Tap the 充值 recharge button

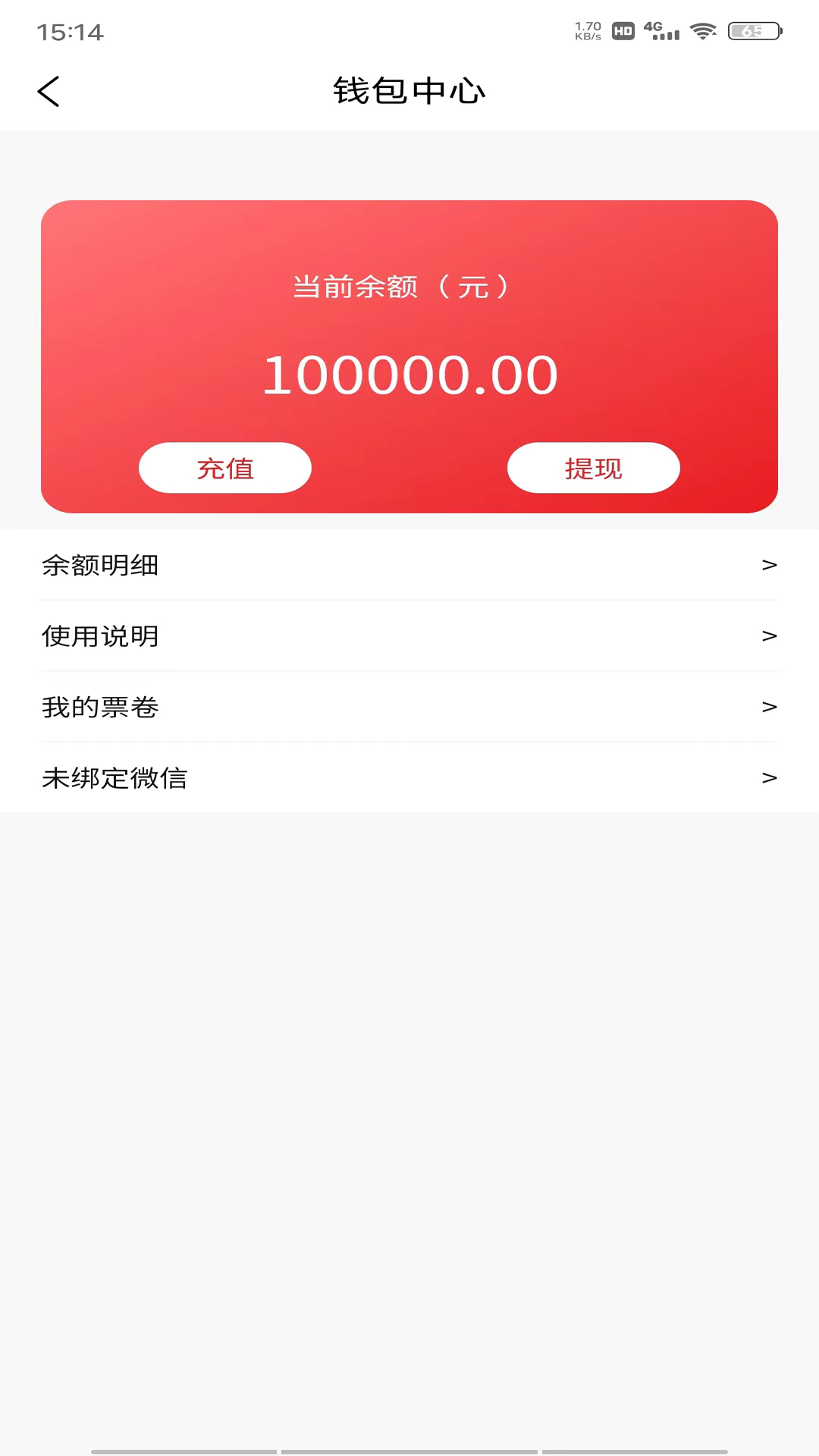[x=225, y=468]
